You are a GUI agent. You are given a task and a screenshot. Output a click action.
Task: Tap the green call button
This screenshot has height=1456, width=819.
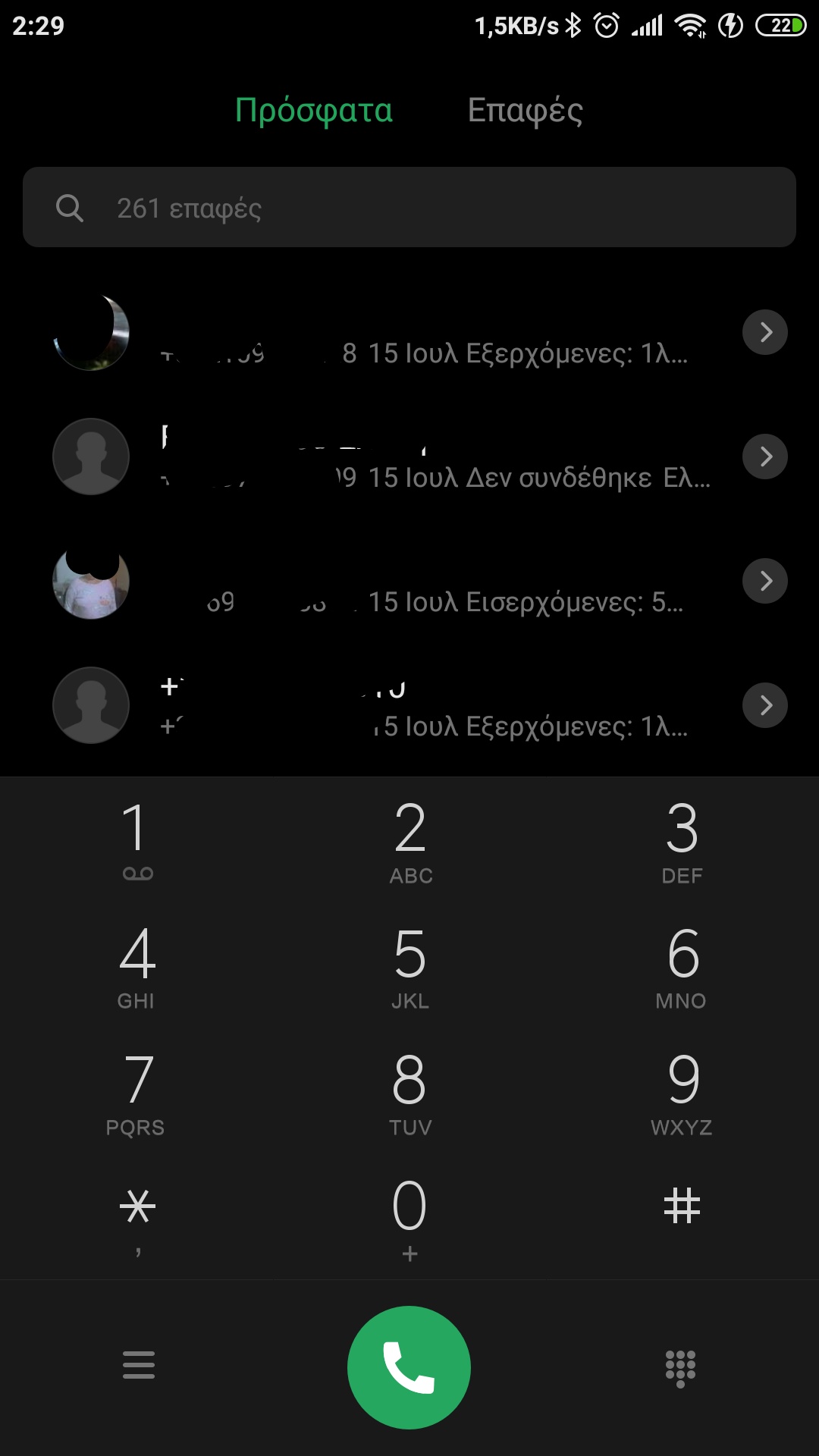pos(409,1367)
